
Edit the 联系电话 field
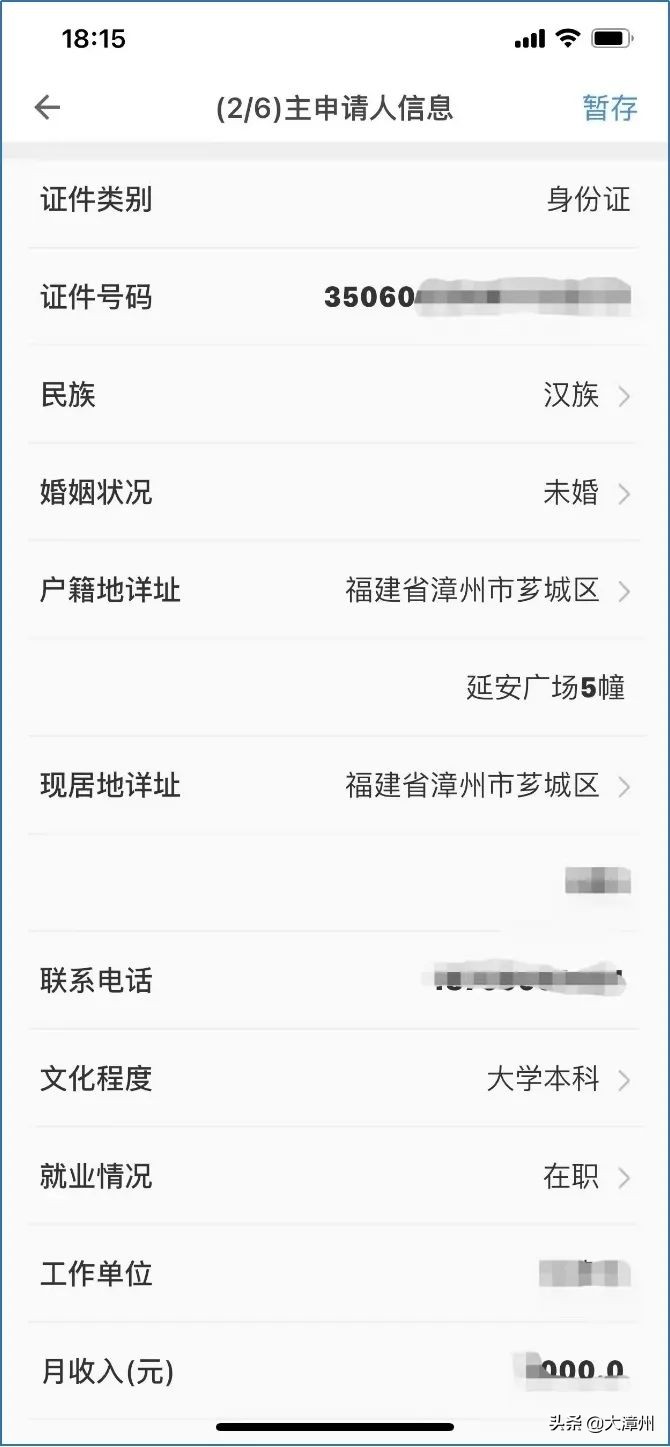[525, 980]
